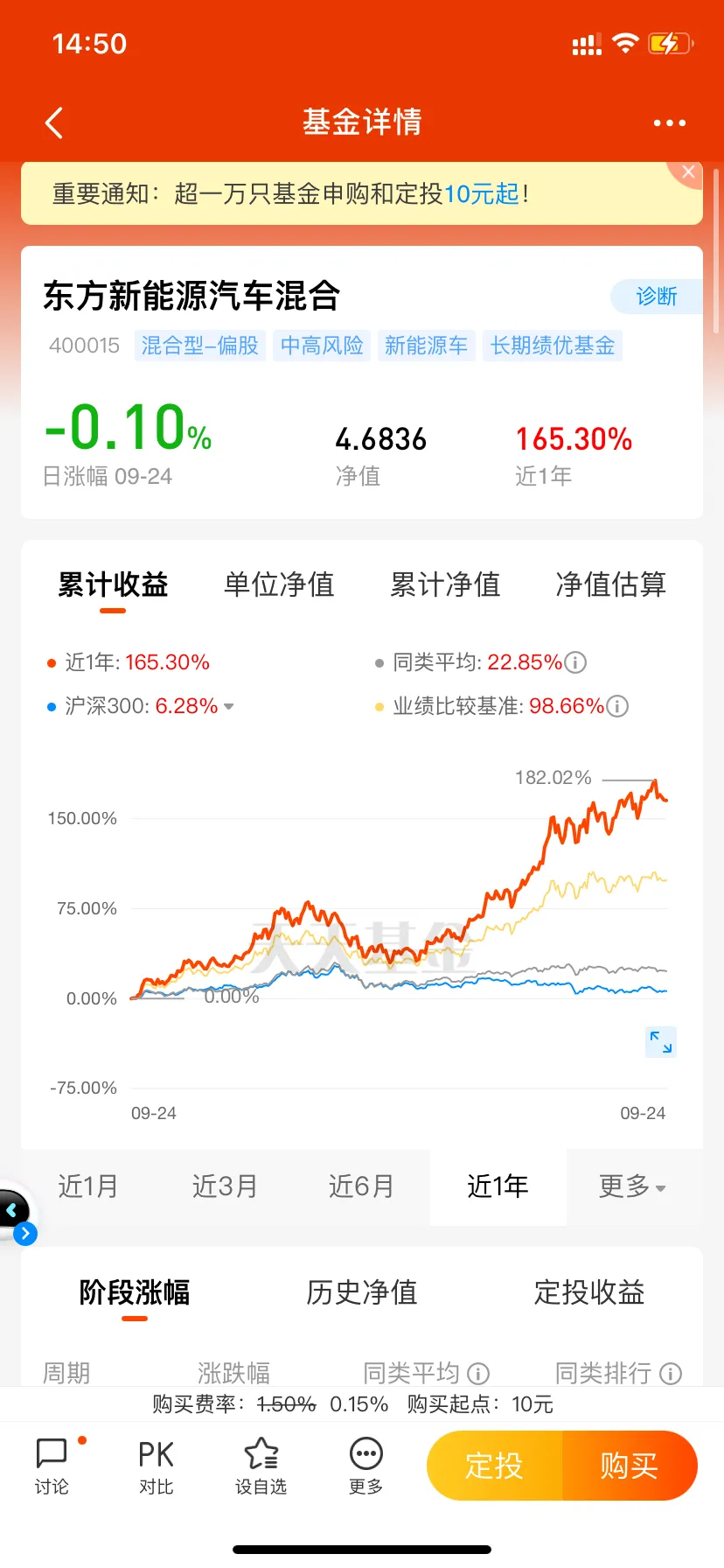Switch to 历史净值 tab
Image resolution: width=724 pixels, height=1568 pixels.
tap(362, 1292)
